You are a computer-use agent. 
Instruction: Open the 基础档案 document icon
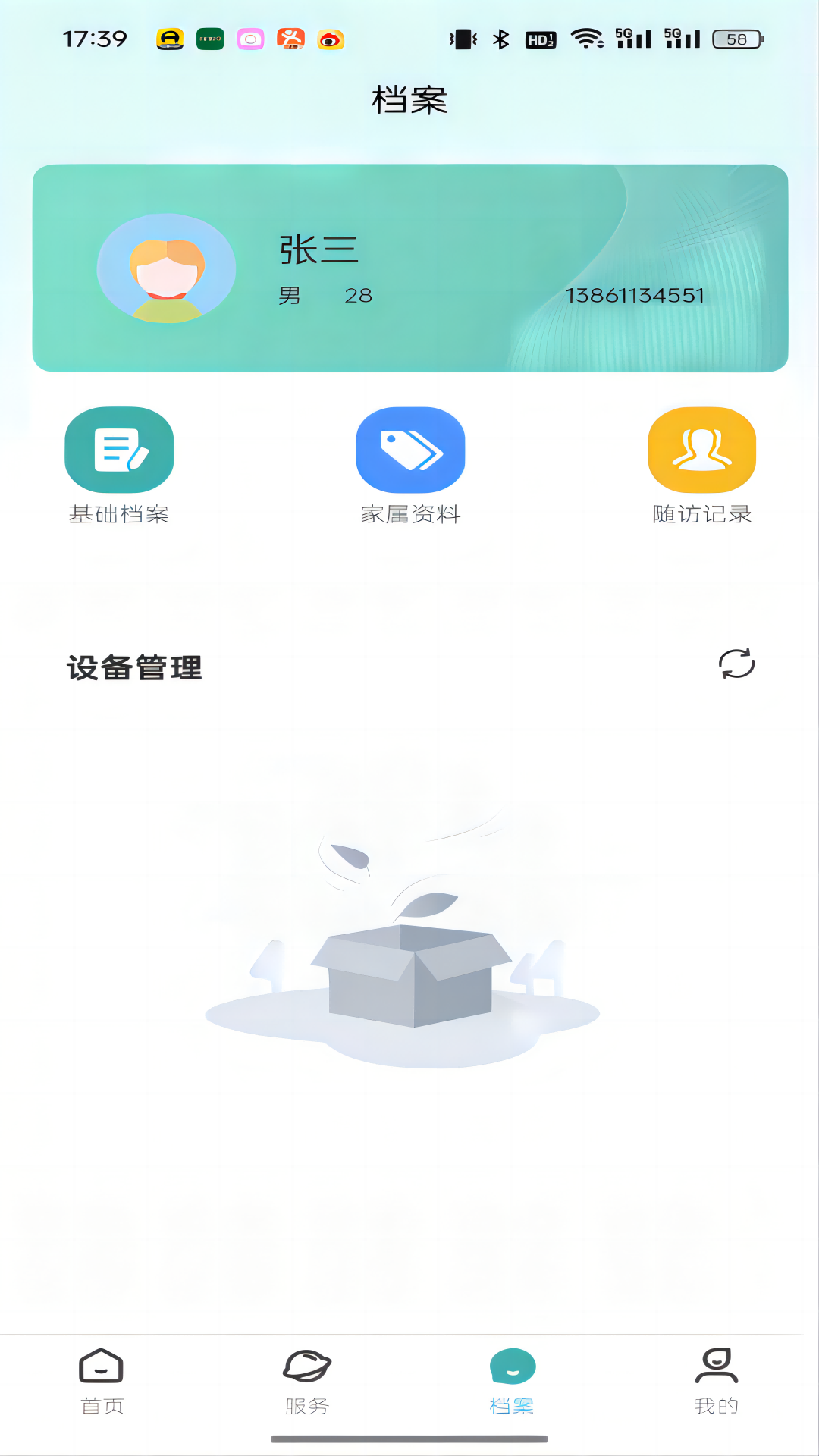[x=118, y=450]
